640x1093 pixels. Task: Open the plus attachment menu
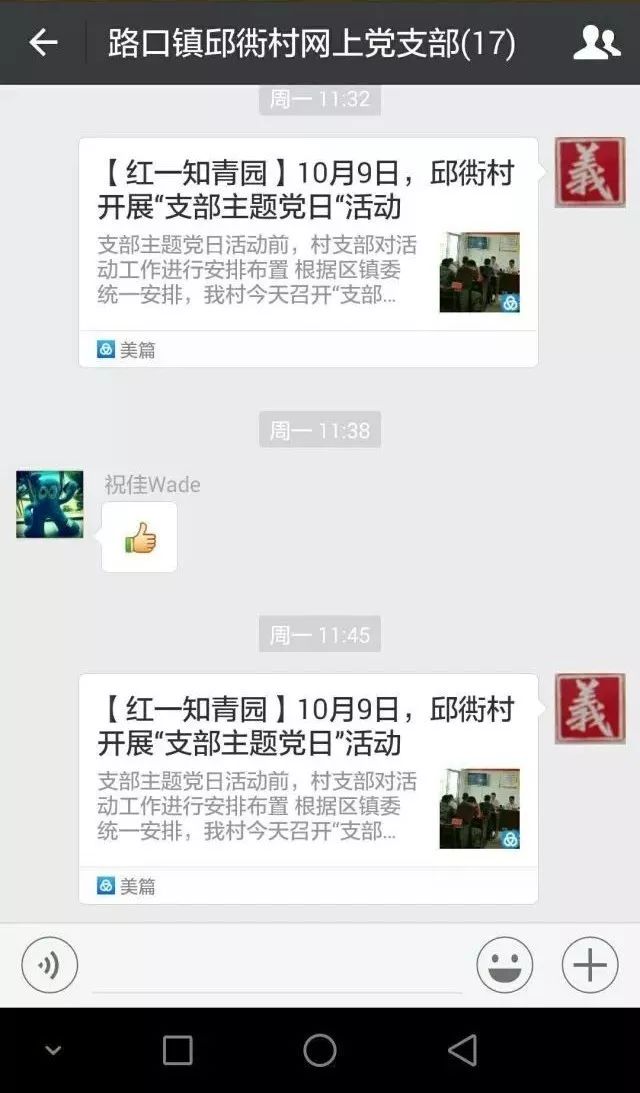(x=590, y=965)
